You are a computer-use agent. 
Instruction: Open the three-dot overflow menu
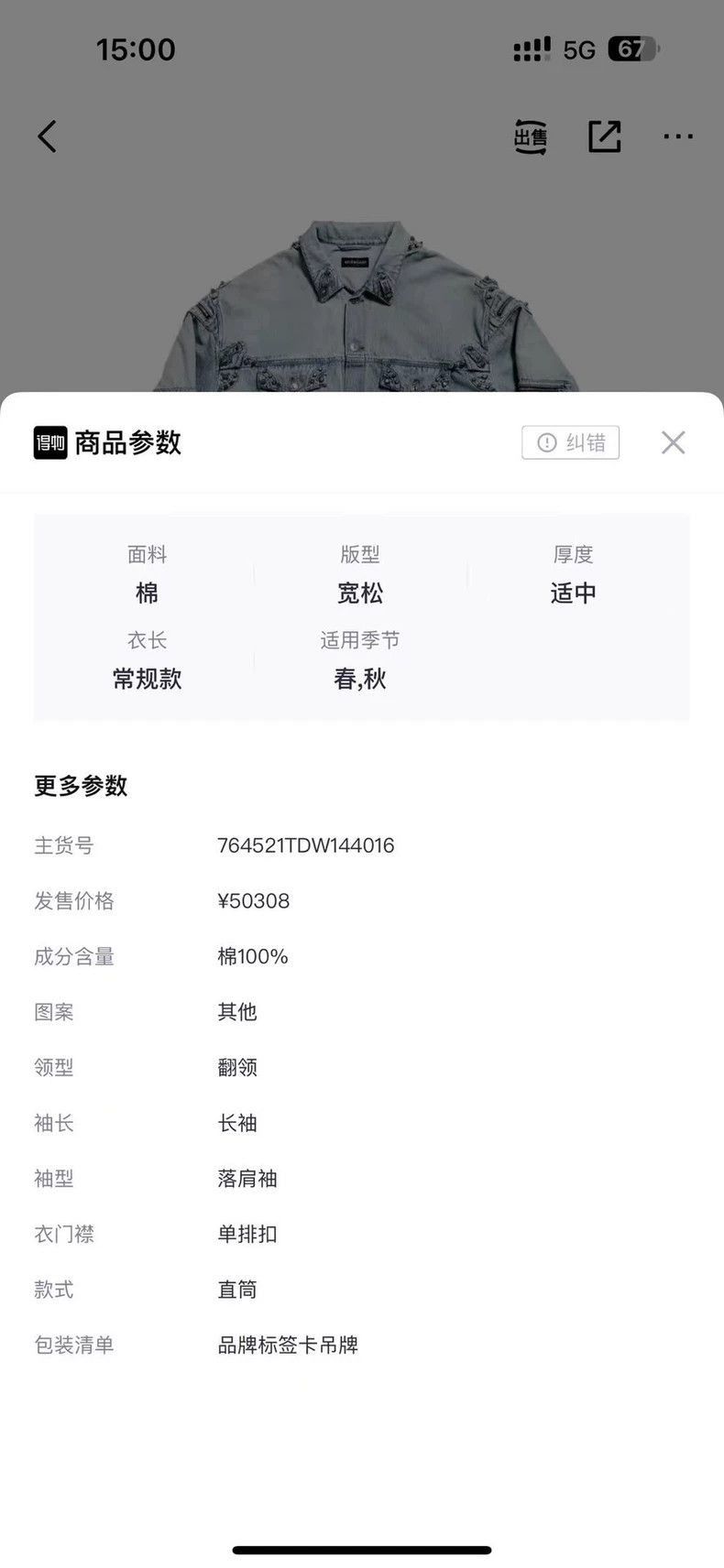[x=678, y=136]
